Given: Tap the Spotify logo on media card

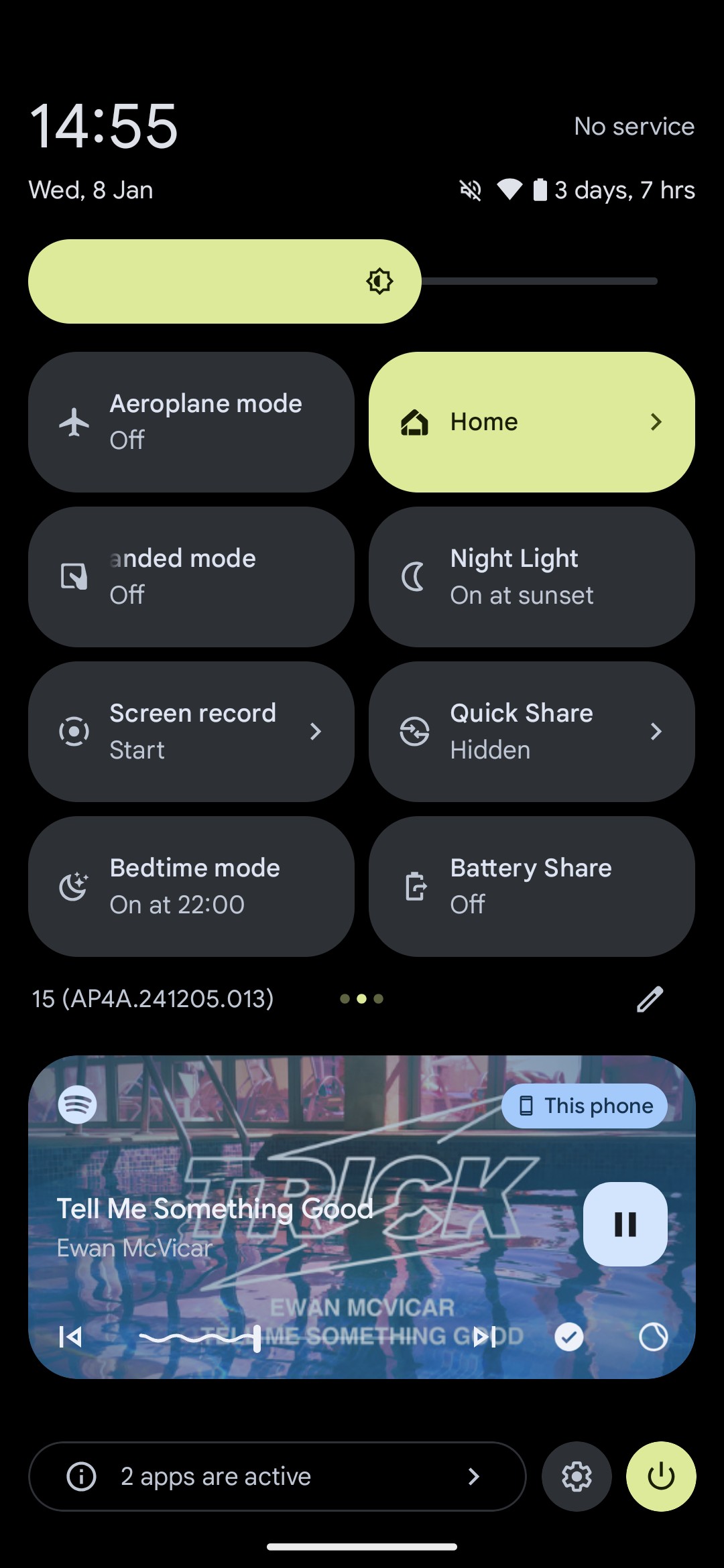Looking at the screenshot, I should pos(78,1104).
